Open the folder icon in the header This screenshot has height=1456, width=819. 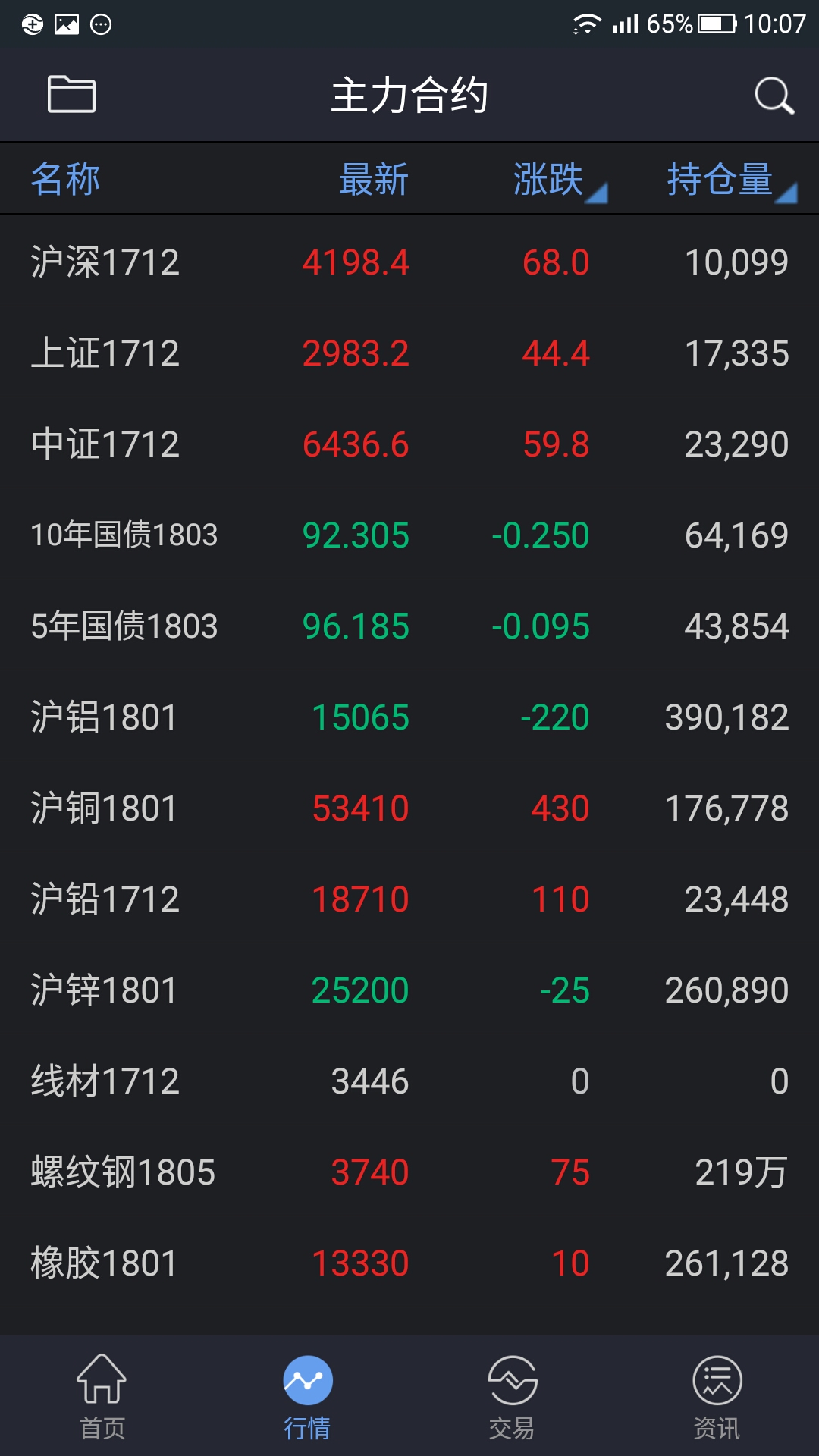[71, 95]
